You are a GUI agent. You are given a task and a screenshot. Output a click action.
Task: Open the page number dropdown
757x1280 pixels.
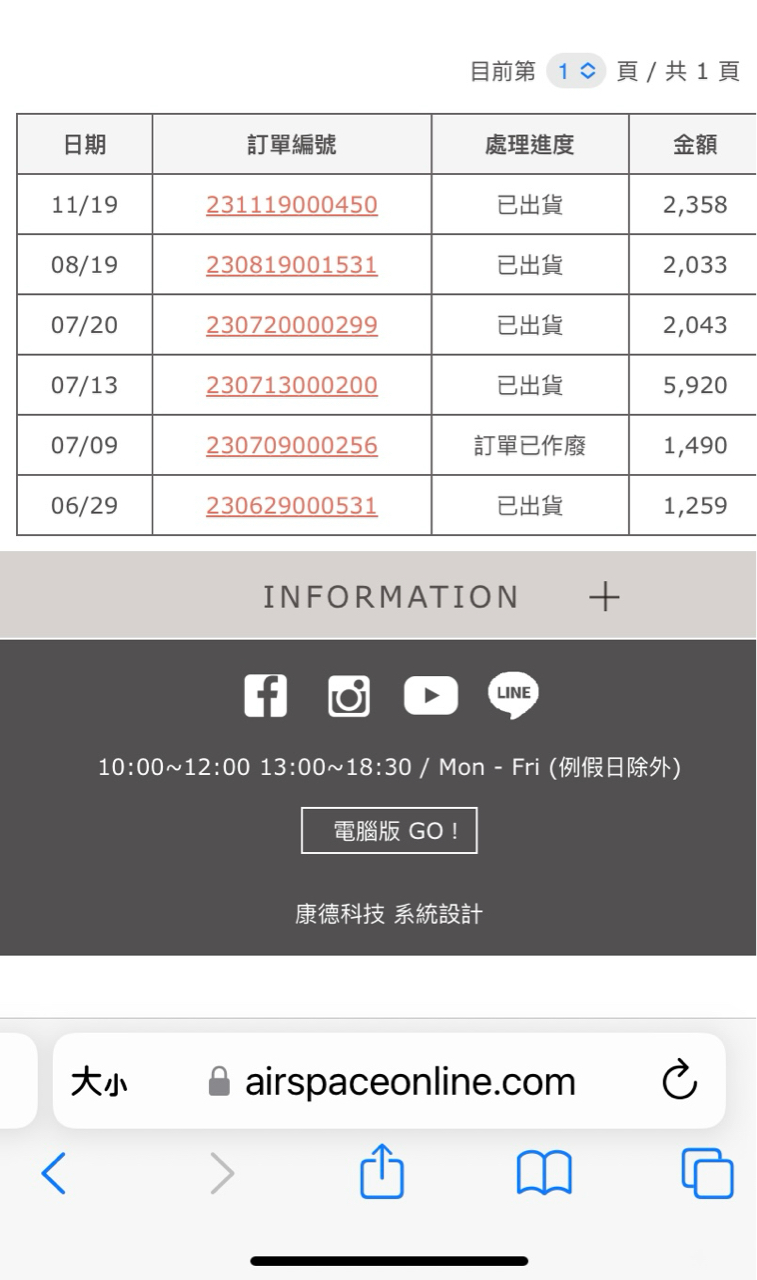575,71
